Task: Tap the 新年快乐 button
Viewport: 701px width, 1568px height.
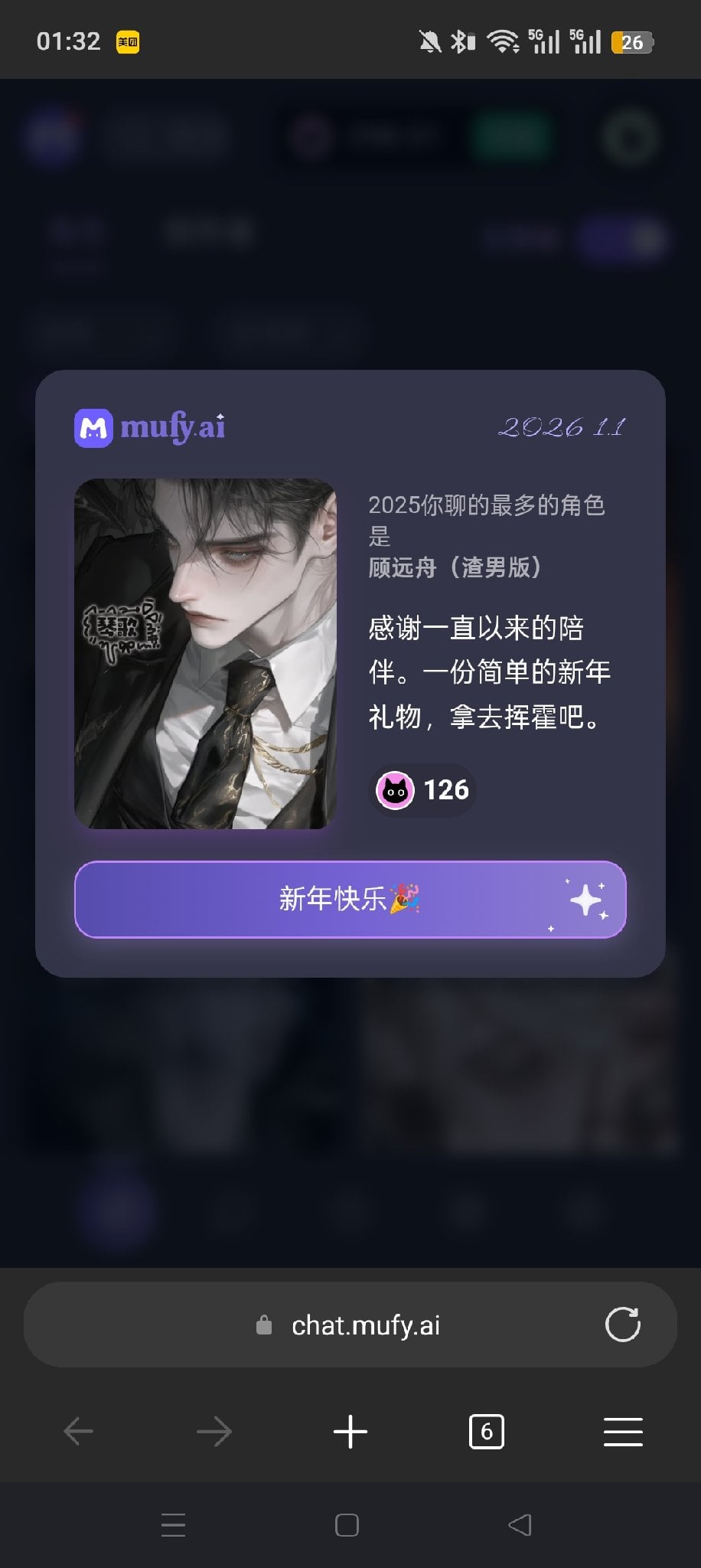Action: [x=350, y=899]
